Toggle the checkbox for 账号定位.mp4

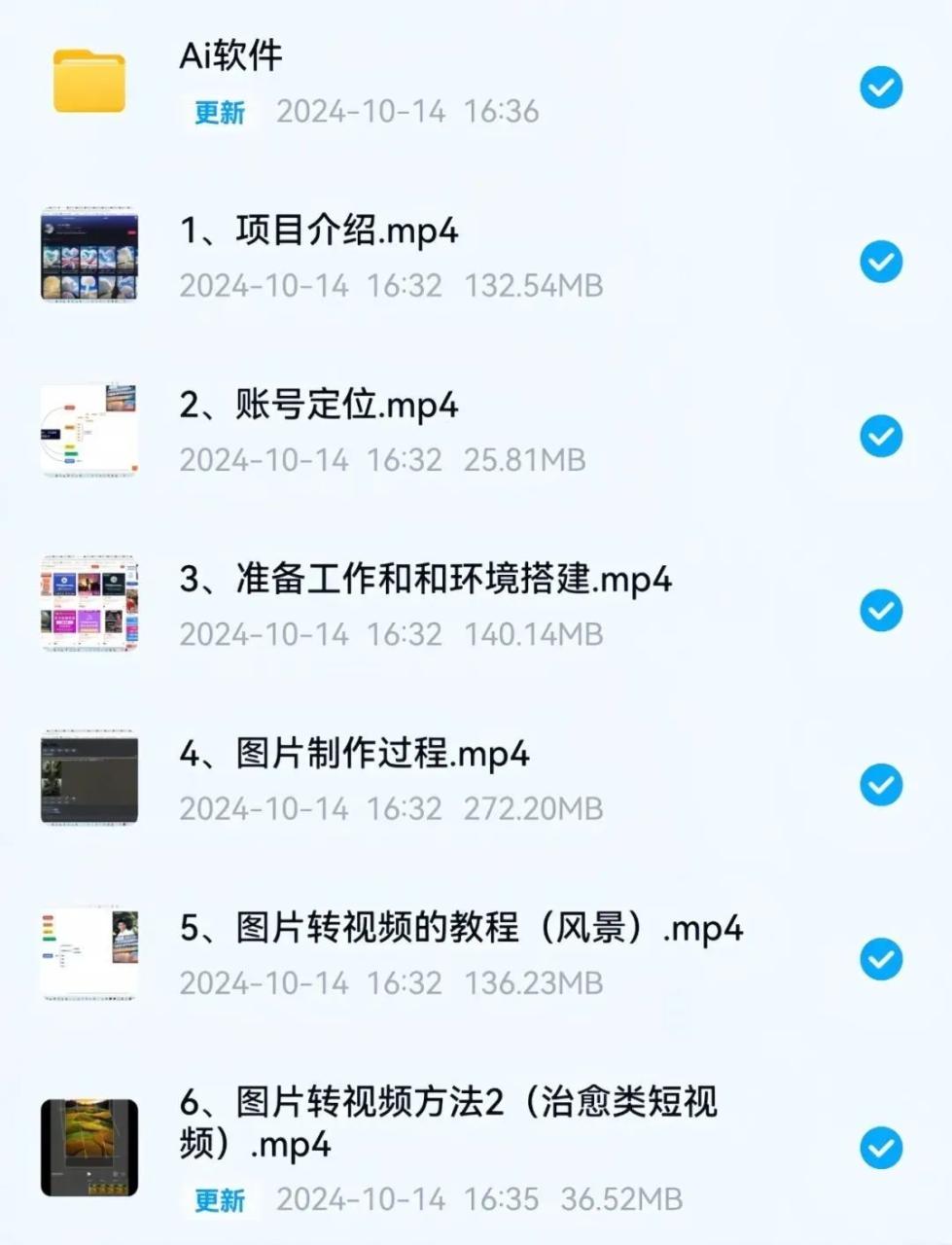[x=881, y=436]
